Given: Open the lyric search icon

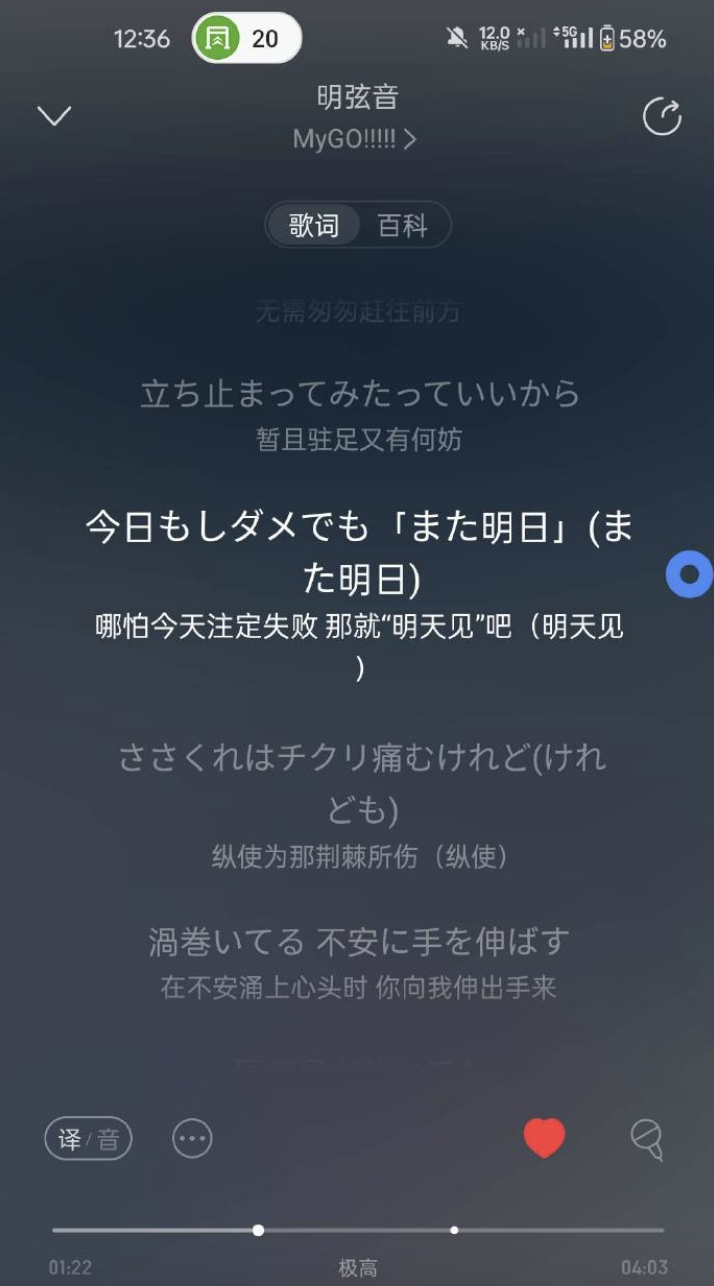Looking at the screenshot, I should pos(647,1138).
